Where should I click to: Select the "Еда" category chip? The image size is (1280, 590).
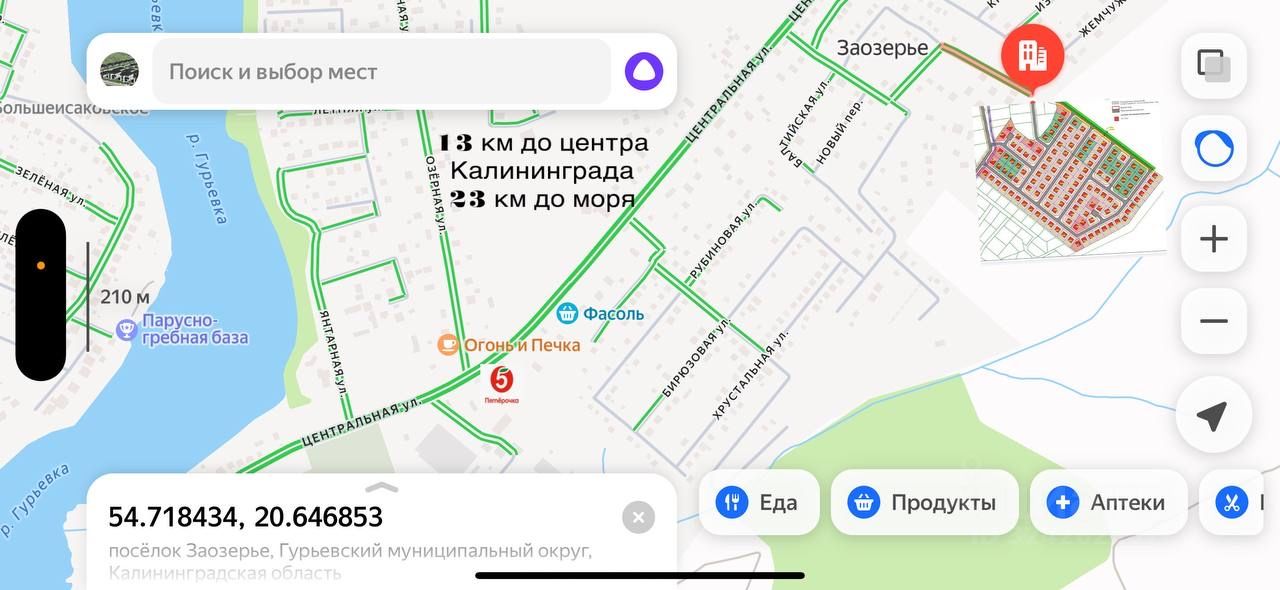tap(759, 502)
